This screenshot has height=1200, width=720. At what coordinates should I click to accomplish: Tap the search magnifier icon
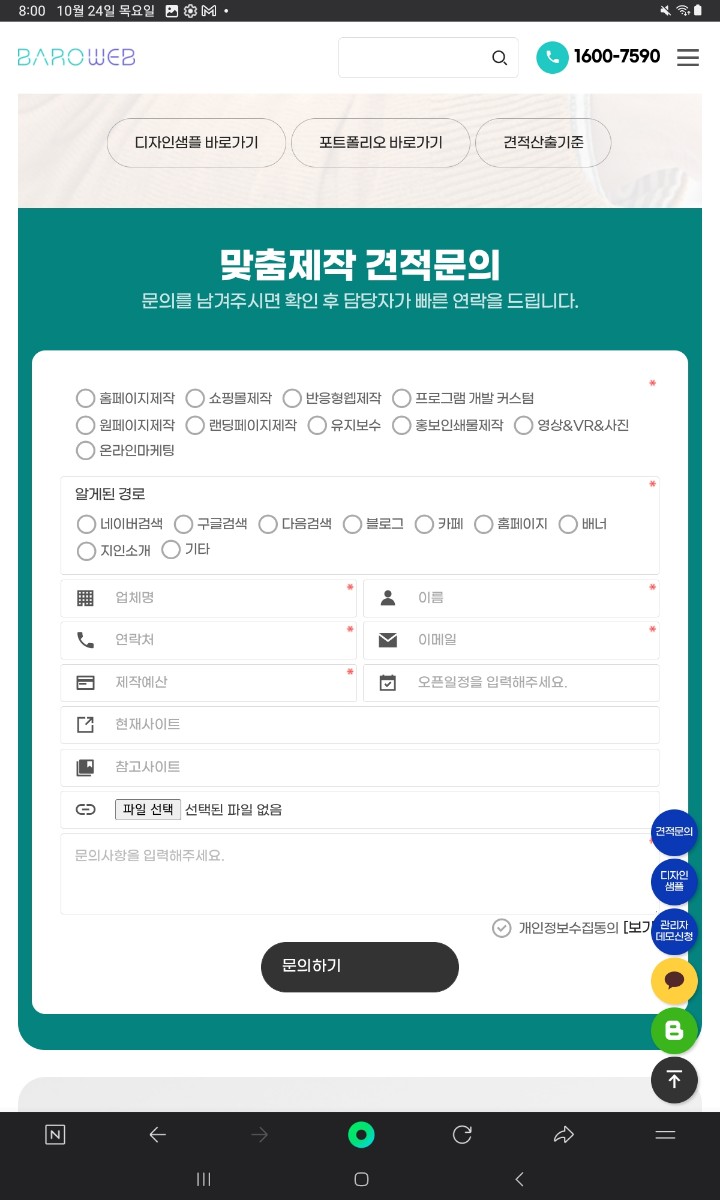click(499, 58)
